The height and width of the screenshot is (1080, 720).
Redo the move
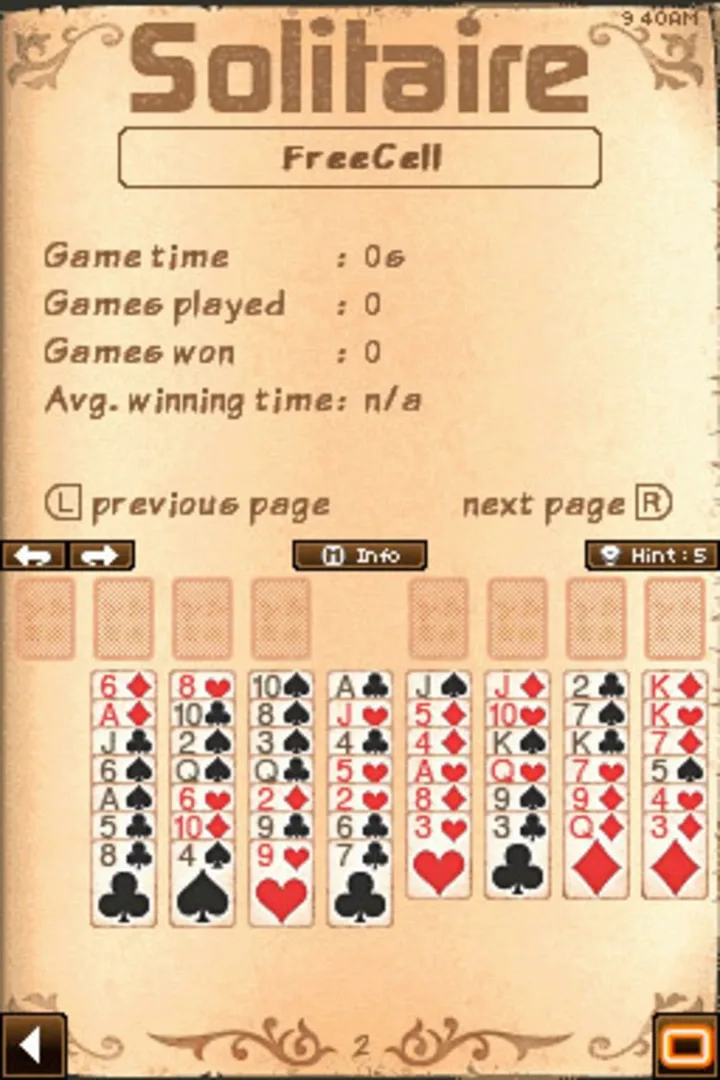tap(100, 555)
